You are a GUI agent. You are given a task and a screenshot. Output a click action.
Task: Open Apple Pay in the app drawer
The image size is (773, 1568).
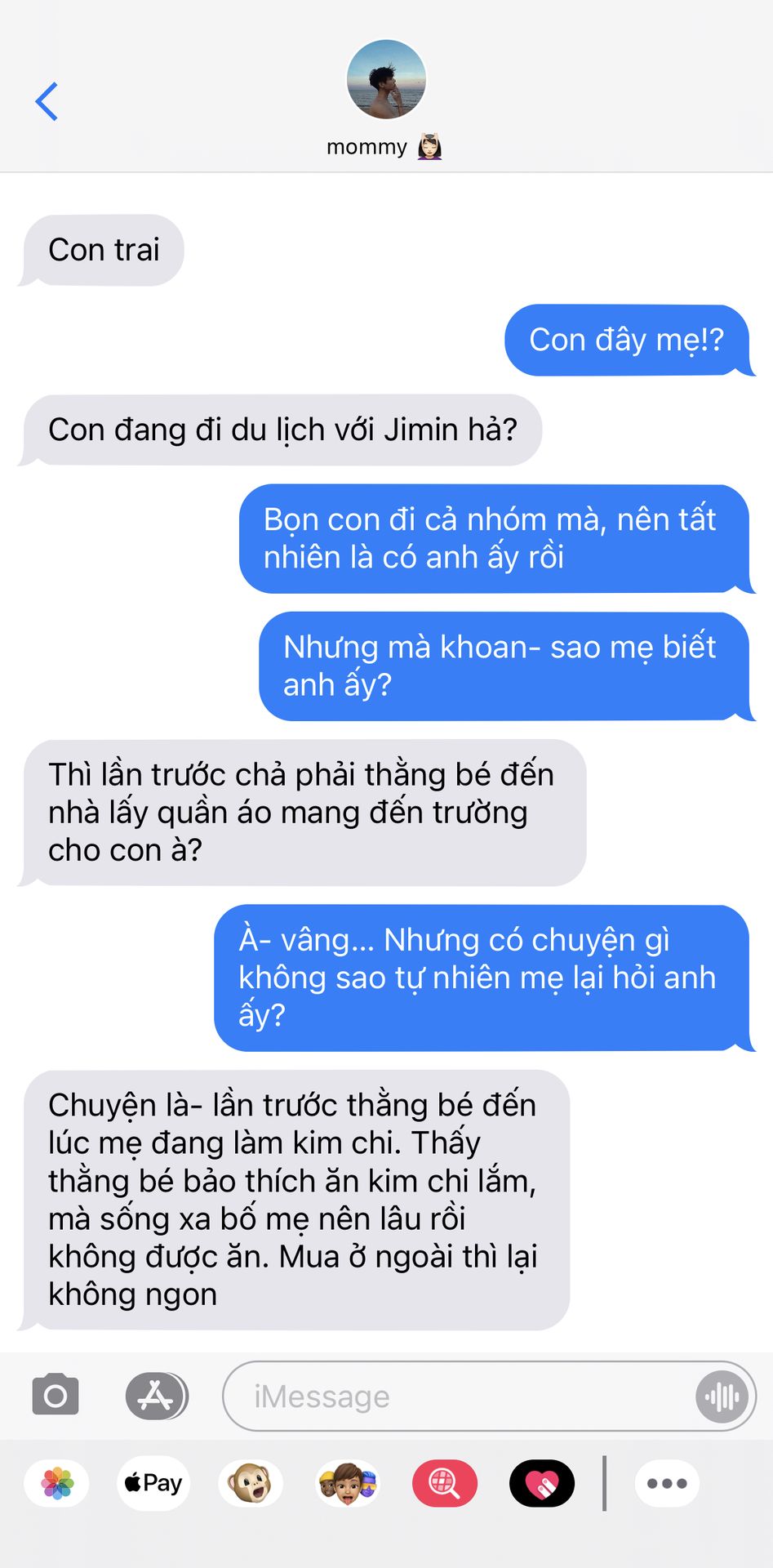pyautogui.click(x=153, y=1483)
